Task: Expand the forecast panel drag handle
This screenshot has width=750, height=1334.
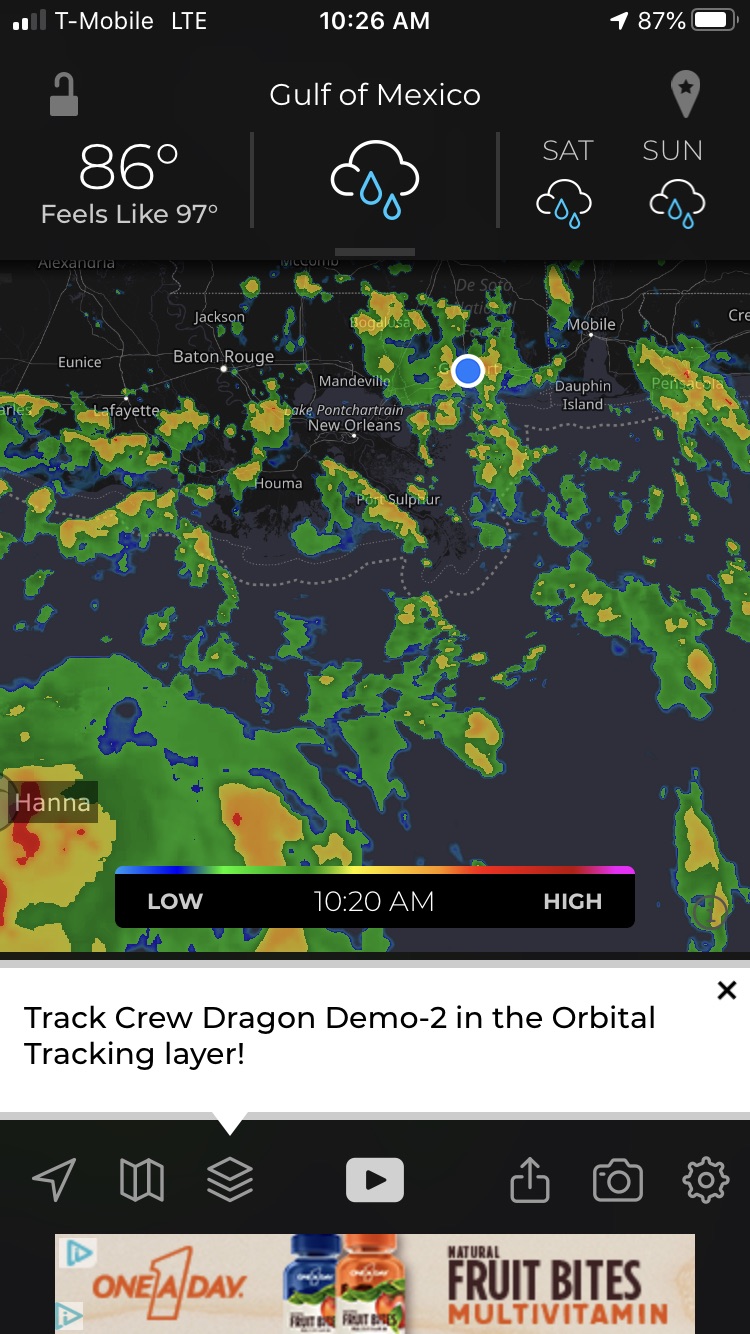Action: [375, 252]
